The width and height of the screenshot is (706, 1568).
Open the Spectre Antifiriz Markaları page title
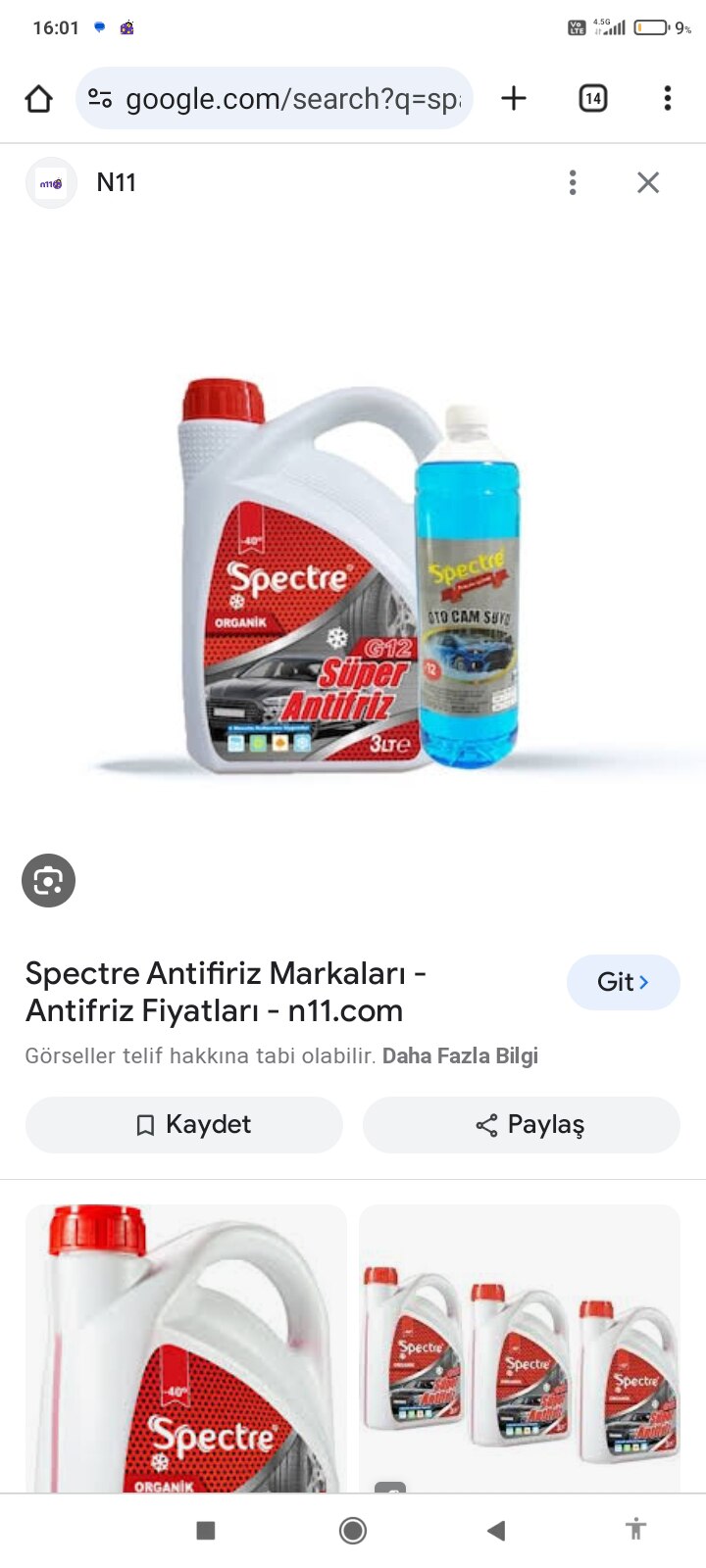click(226, 992)
